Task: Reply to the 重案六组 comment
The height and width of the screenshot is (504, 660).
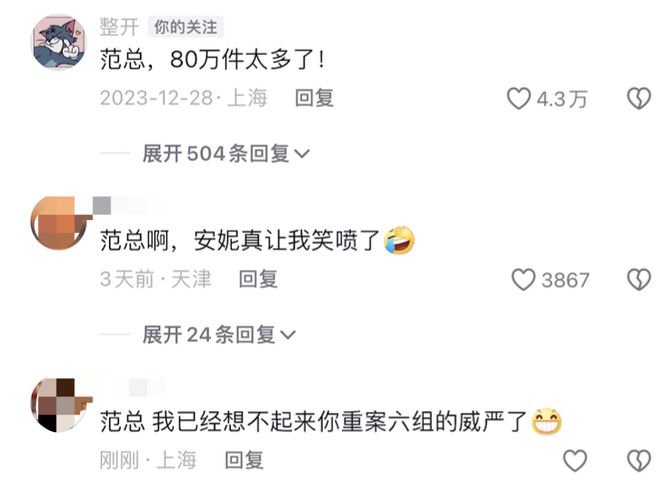Action: (243, 461)
